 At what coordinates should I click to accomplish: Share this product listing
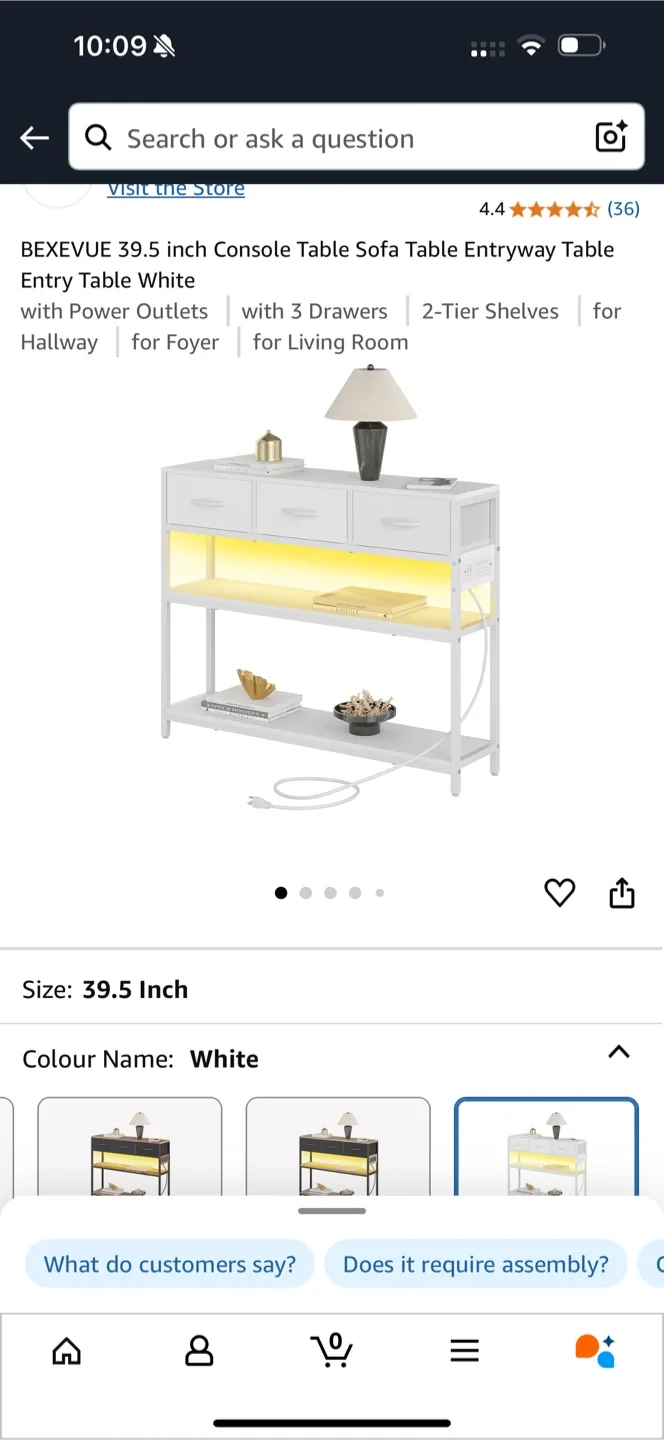click(622, 892)
